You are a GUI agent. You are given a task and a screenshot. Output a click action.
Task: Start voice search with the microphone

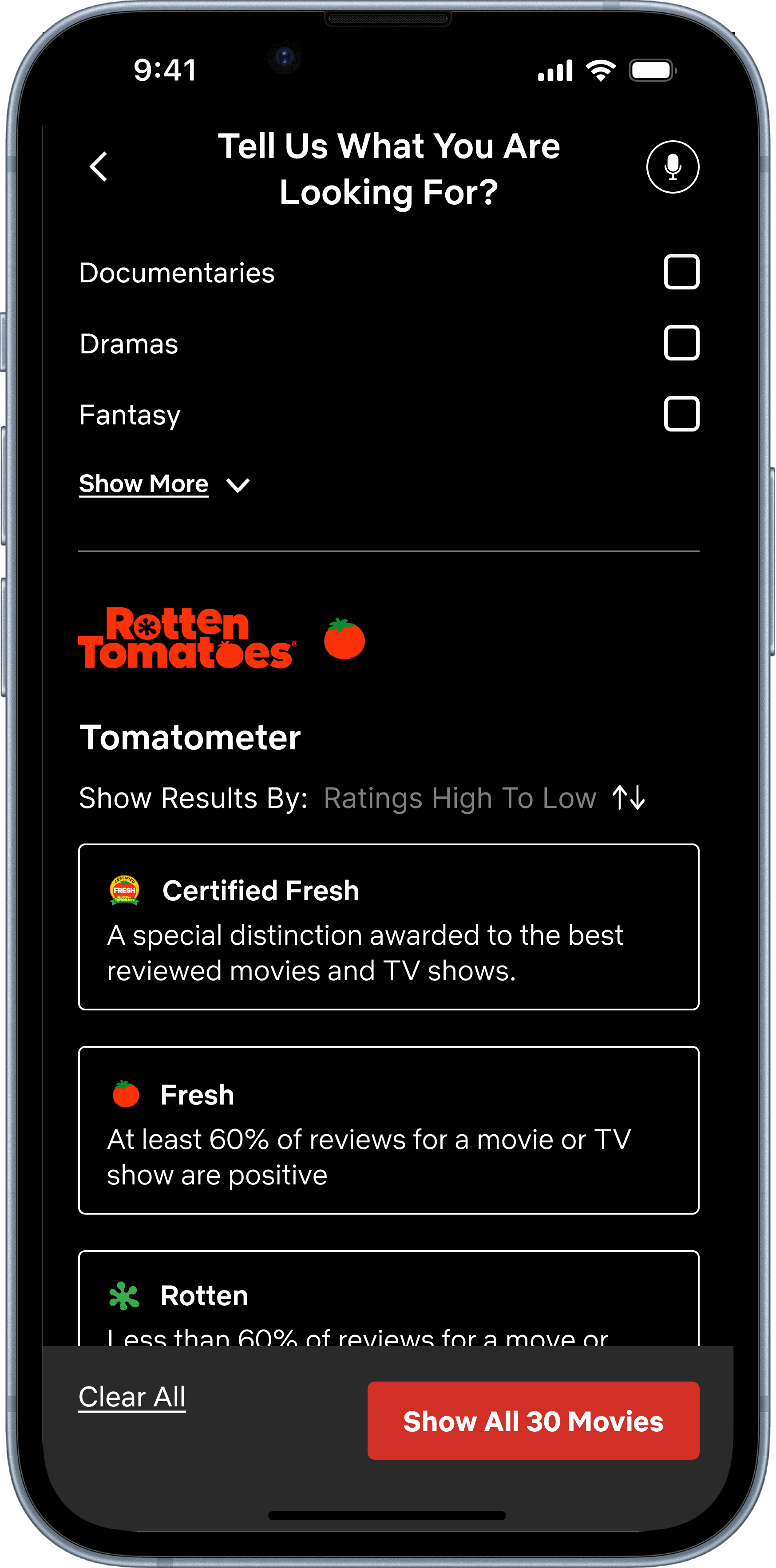coord(673,167)
